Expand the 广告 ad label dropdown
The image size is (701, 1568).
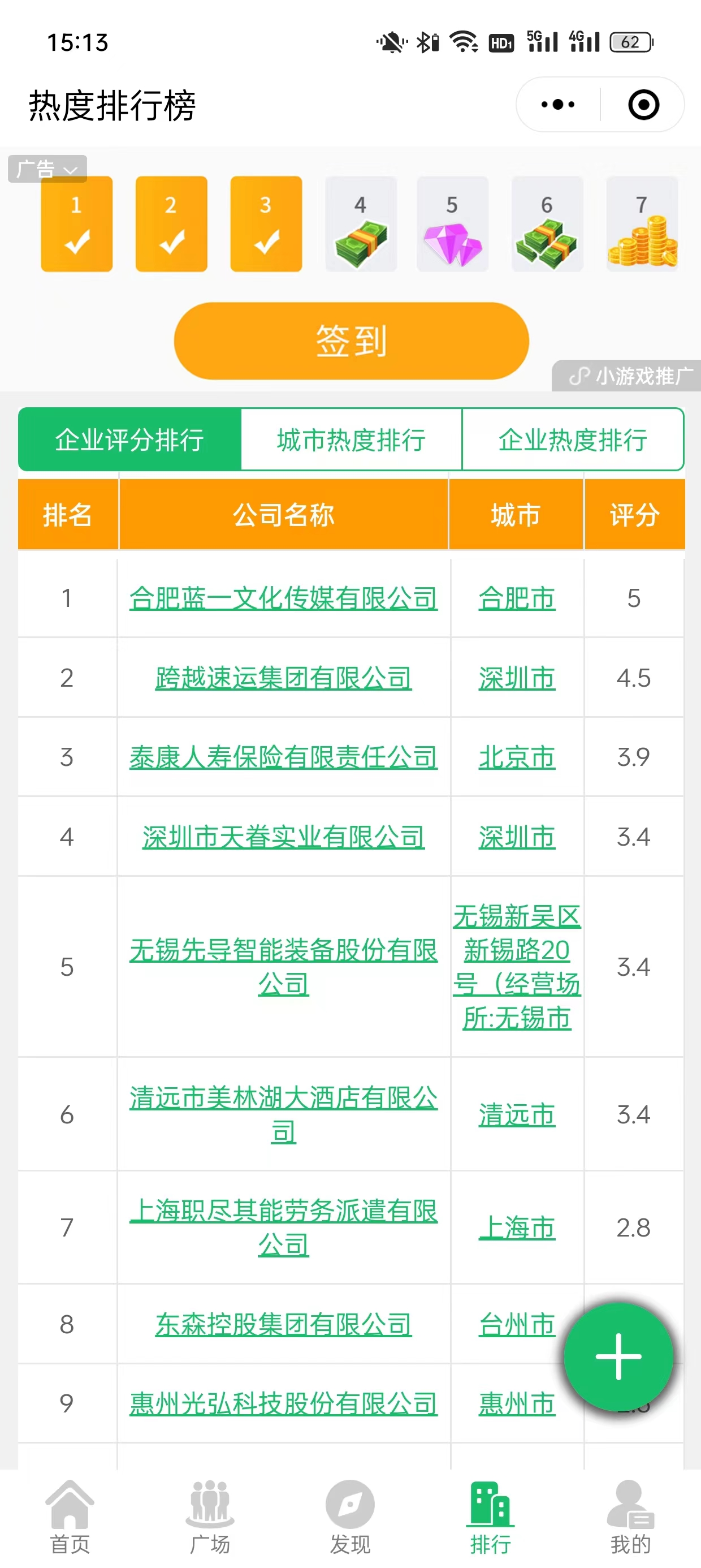pyautogui.click(x=47, y=169)
